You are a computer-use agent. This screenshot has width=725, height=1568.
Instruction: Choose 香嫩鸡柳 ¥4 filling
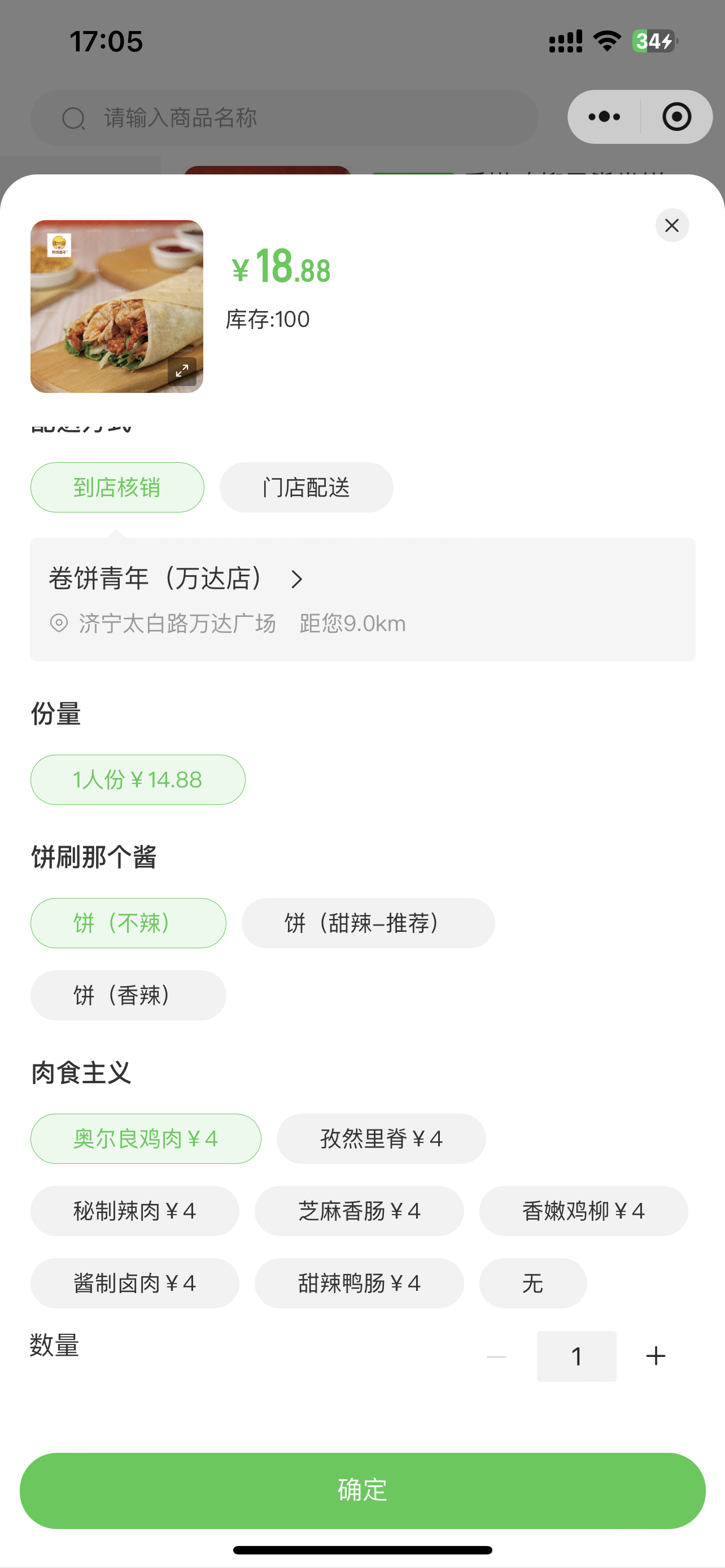tap(583, 1211)
